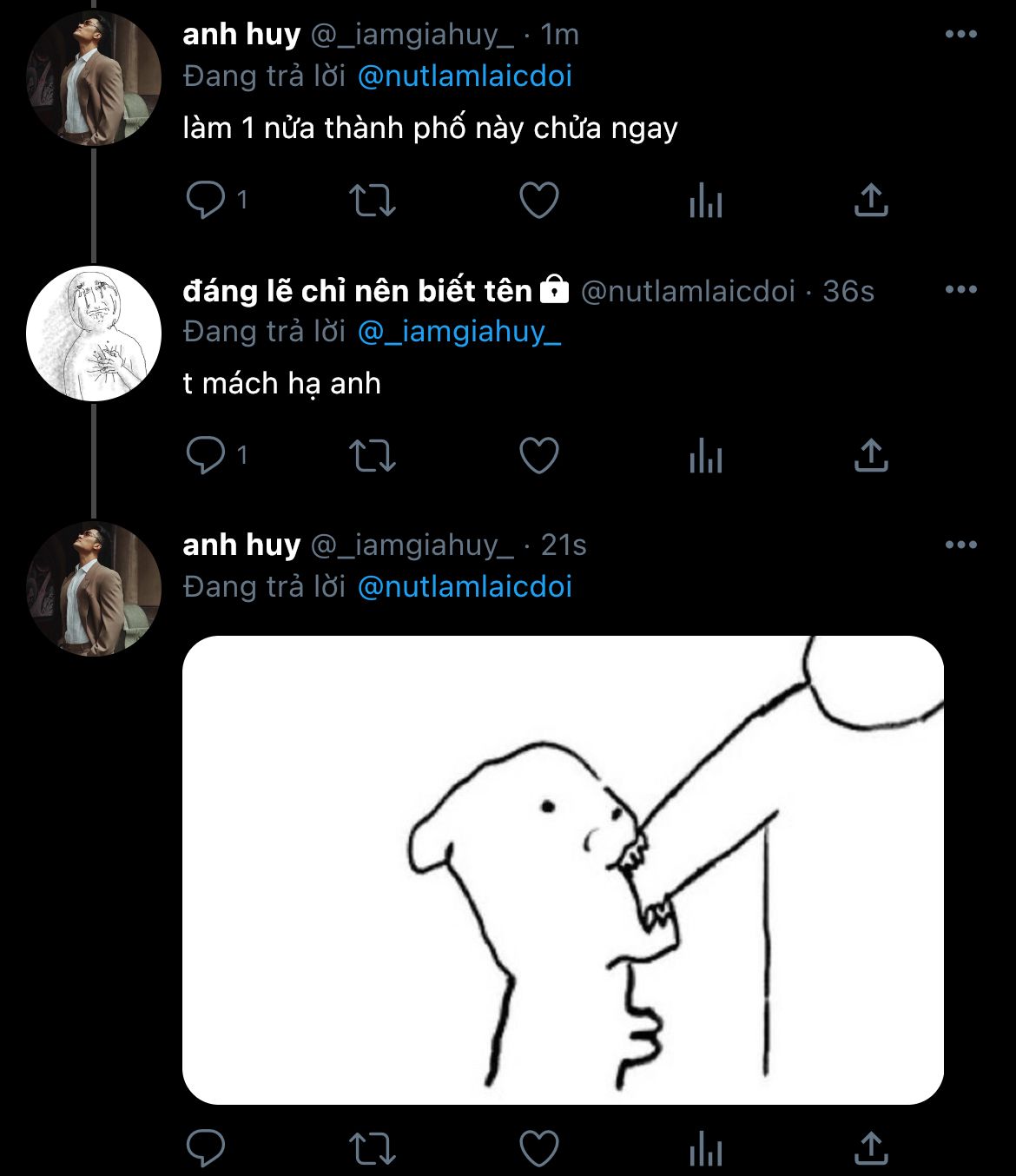Retweet the 21s image tweet

[x=373, y=1148]
